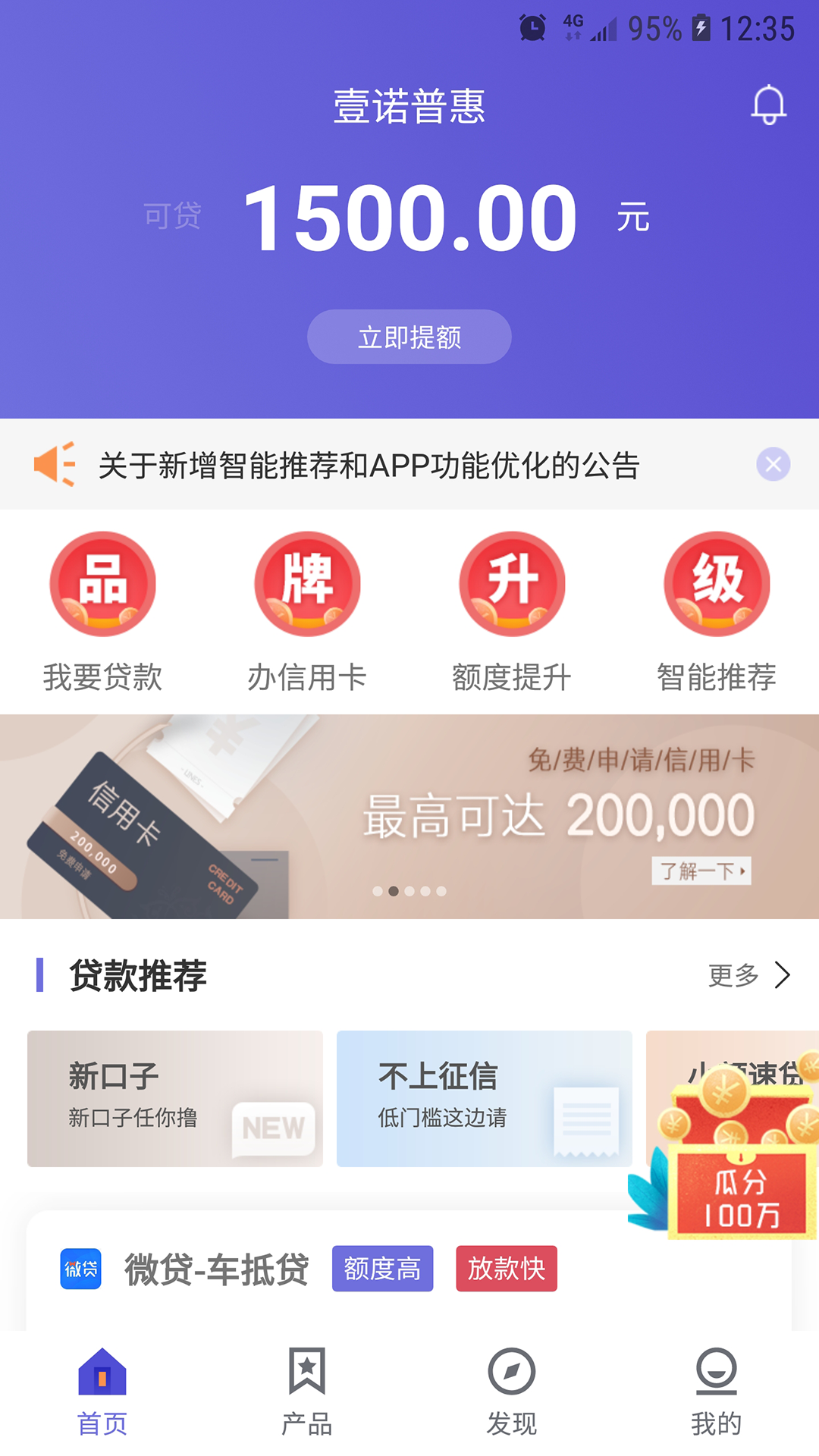This screenshot has width=819, height=1456.
Task: Open the announcement about 智能推荐 and APP功能优化
Action: tap(369, 465)
